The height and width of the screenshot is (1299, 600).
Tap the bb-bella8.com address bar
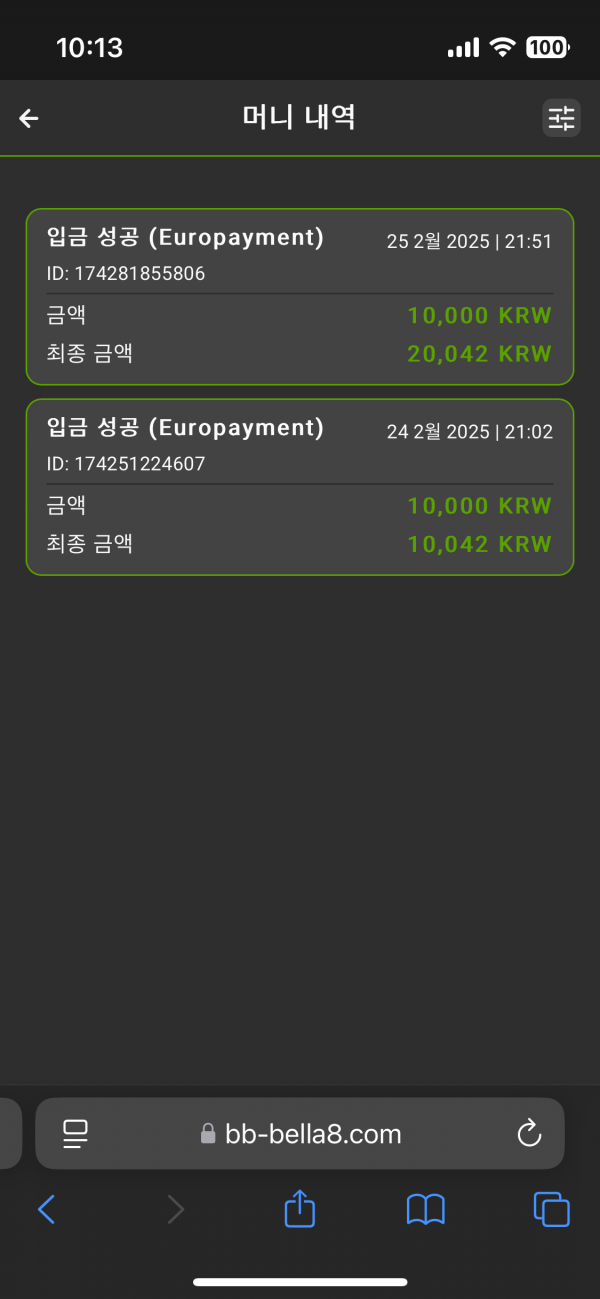coord(301,1134)
